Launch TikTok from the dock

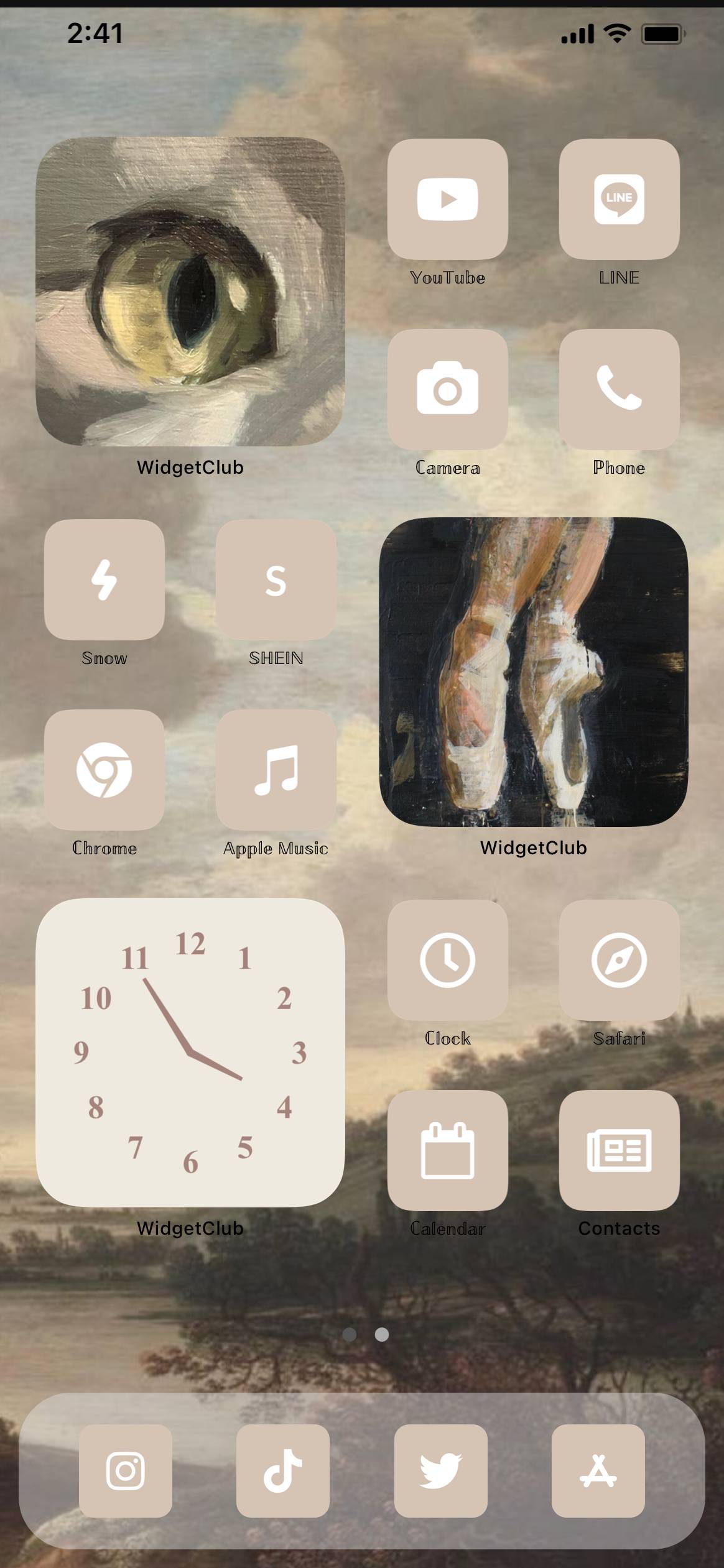283,1471
